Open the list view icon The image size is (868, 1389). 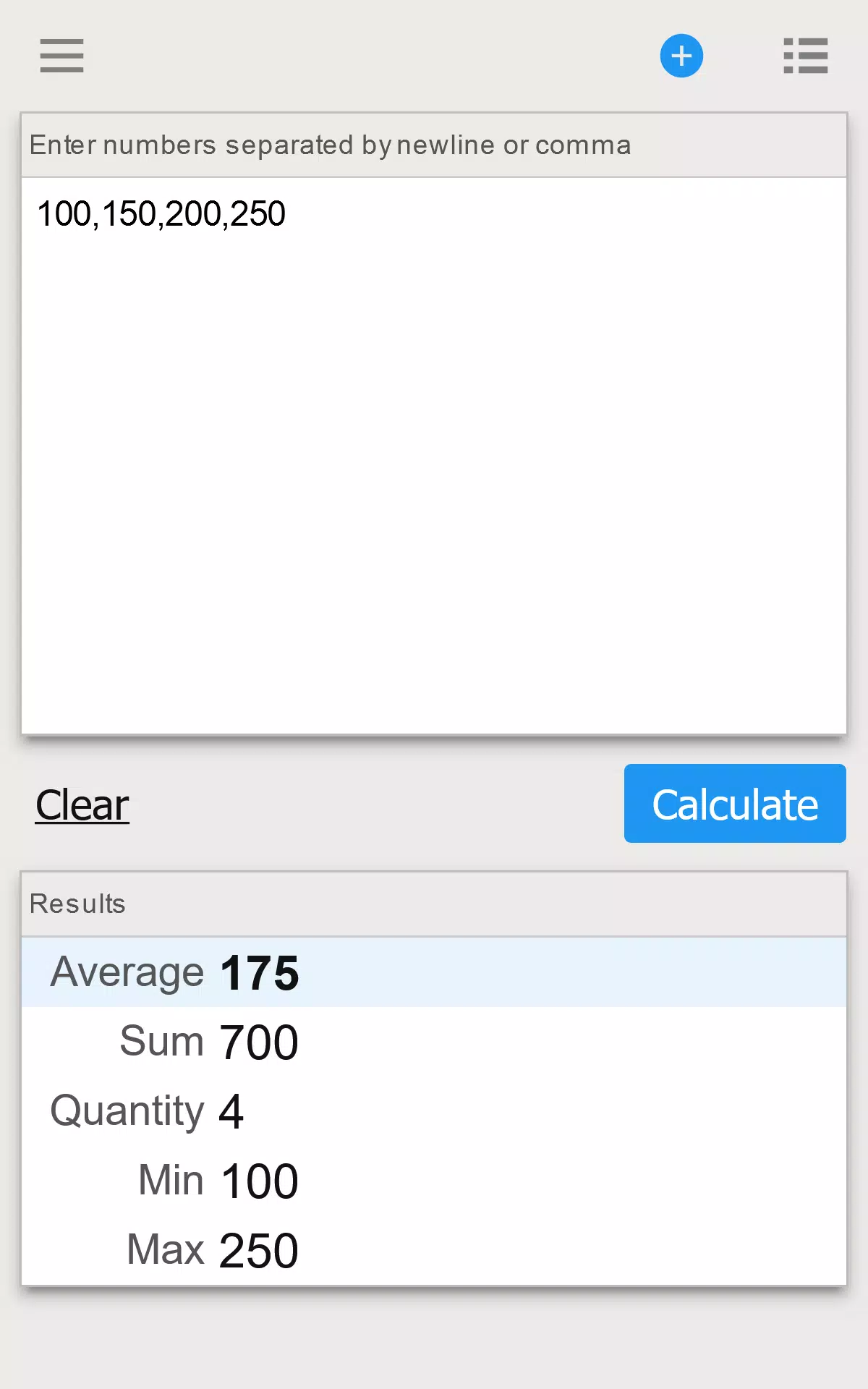click(806, 56)
